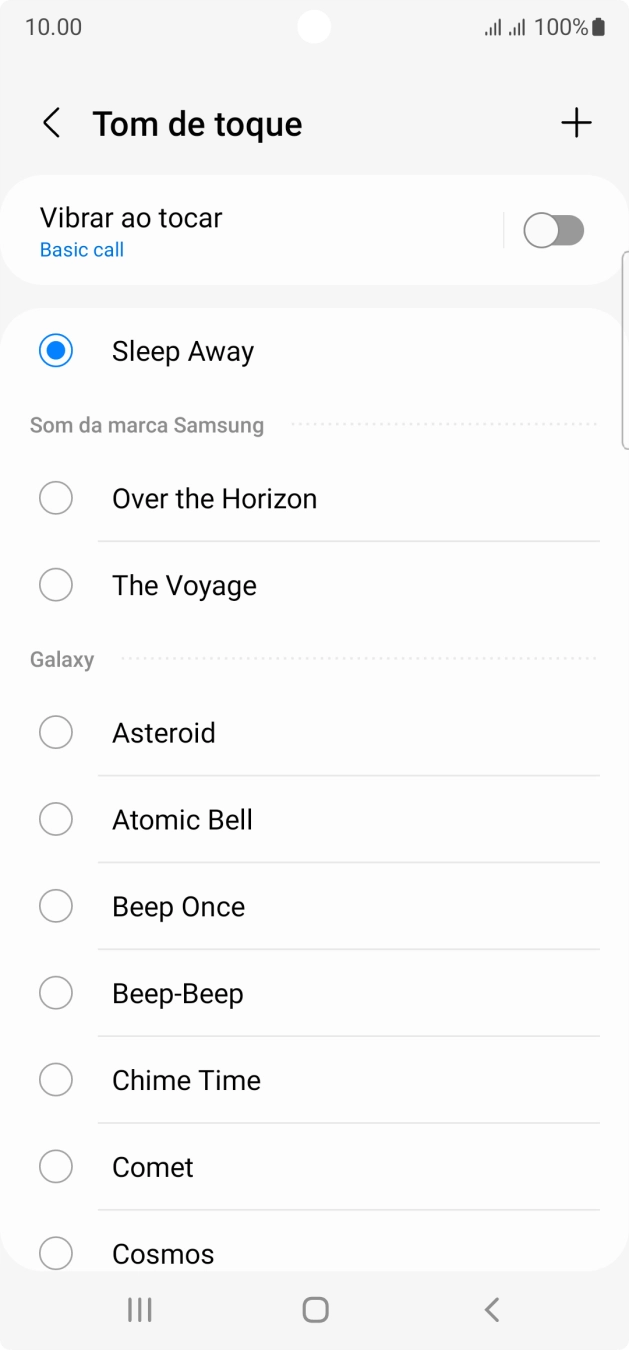The height and width of the screenshot is (1350, 629).
Task: Go to the home screen
Action: (x=315, y=1310)
